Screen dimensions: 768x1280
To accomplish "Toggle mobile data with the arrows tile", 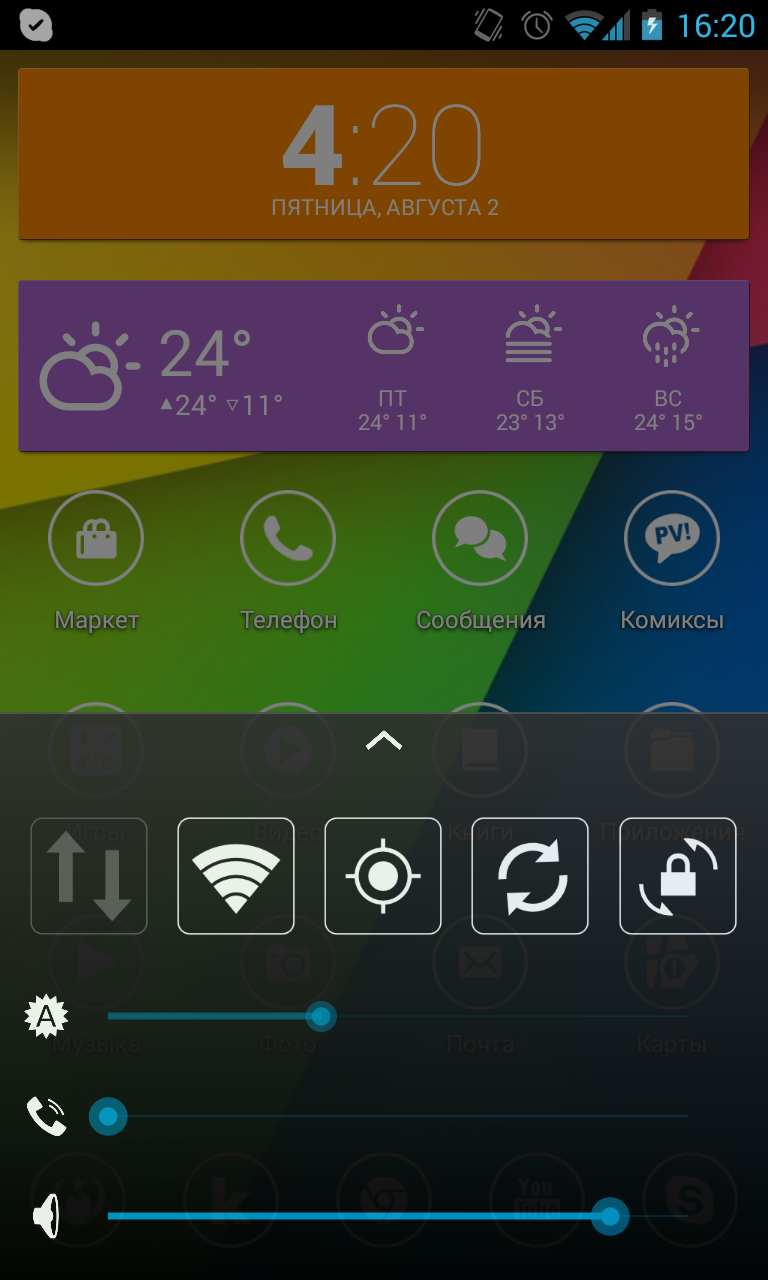I will click(x=89, y=876).
